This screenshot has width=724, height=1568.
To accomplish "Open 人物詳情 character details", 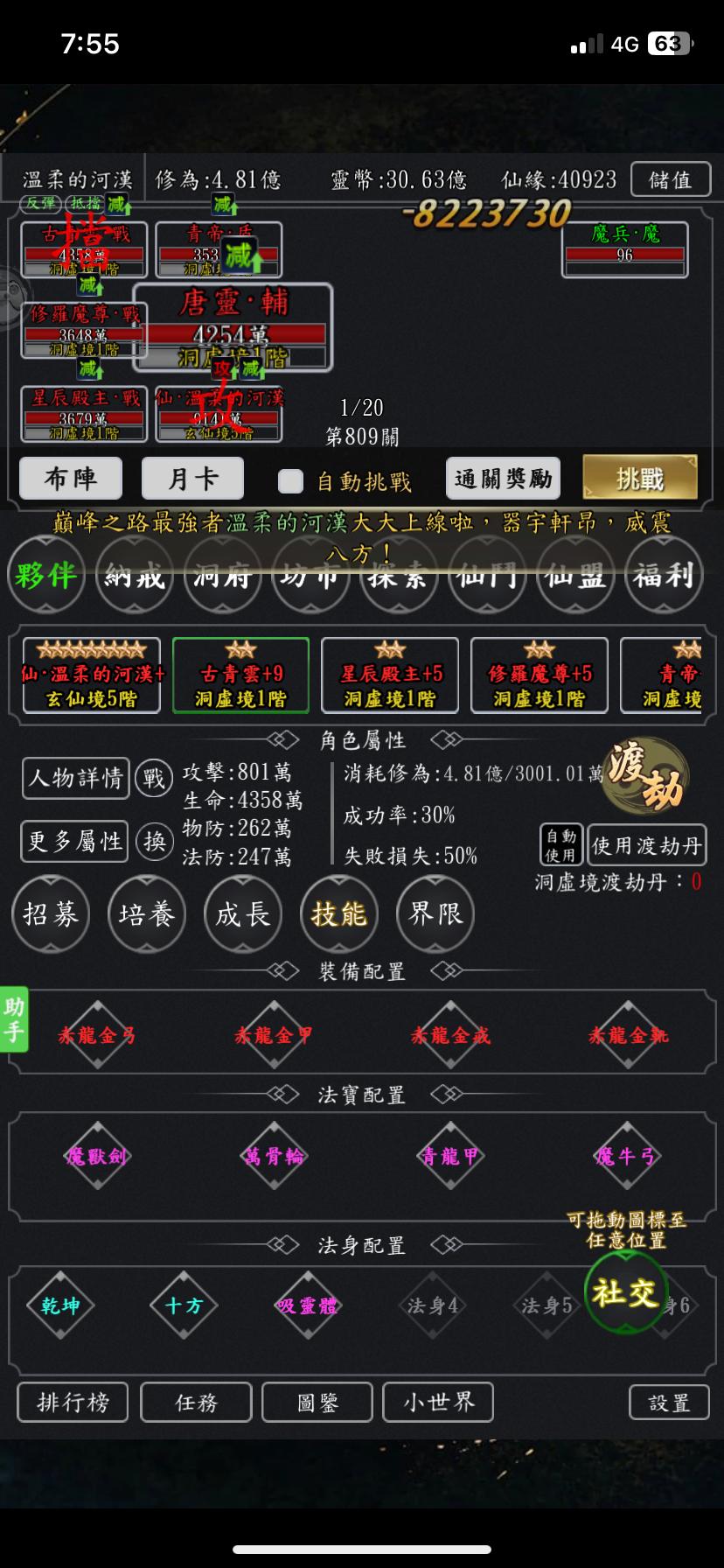I will 75,778.
